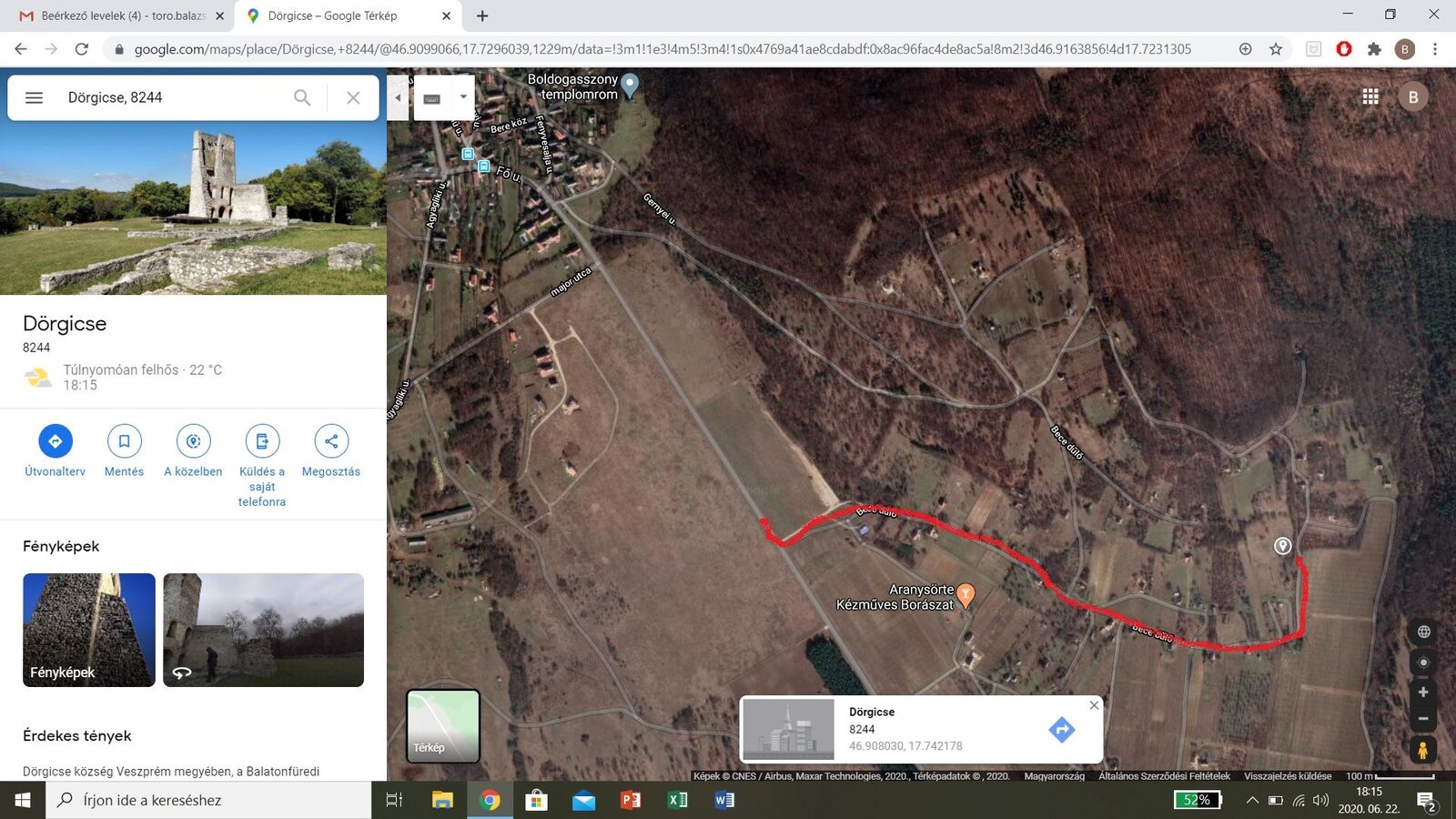Open the Google Maps hamburger menu
The height and width of the screenshot is (819, 1456).
(x=34, y=97)
